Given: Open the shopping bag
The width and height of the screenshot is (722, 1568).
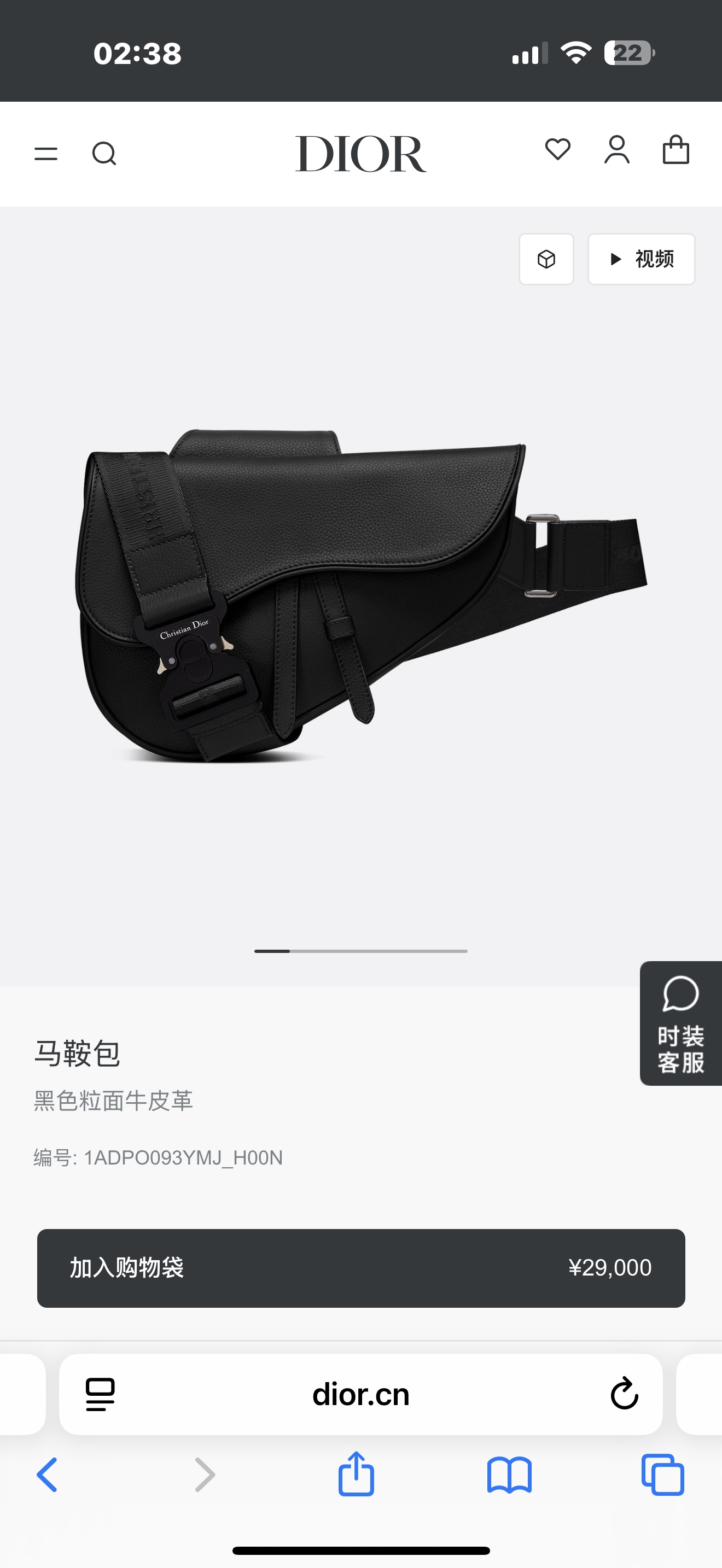Looking at the screenshot, I should click(676, 150).
